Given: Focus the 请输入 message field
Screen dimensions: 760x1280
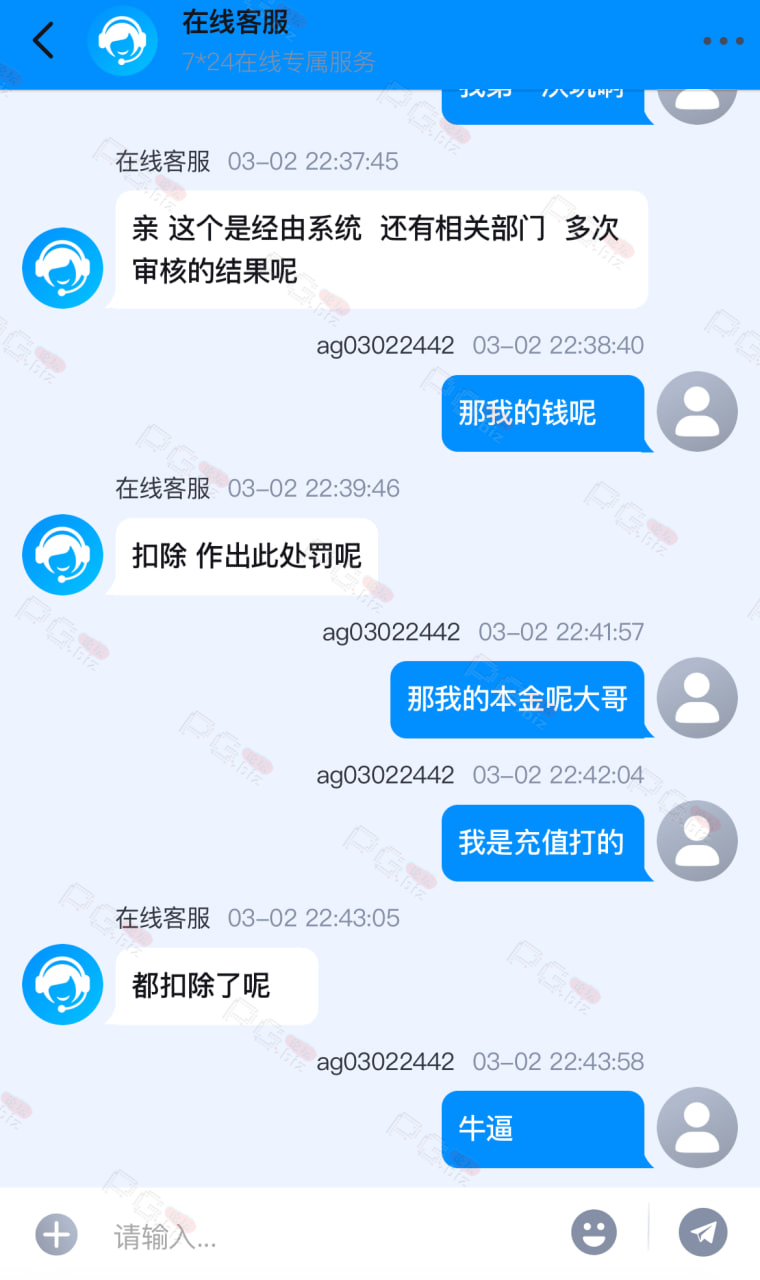Looking at the screenshot, I should click(x=330, y=1237).
